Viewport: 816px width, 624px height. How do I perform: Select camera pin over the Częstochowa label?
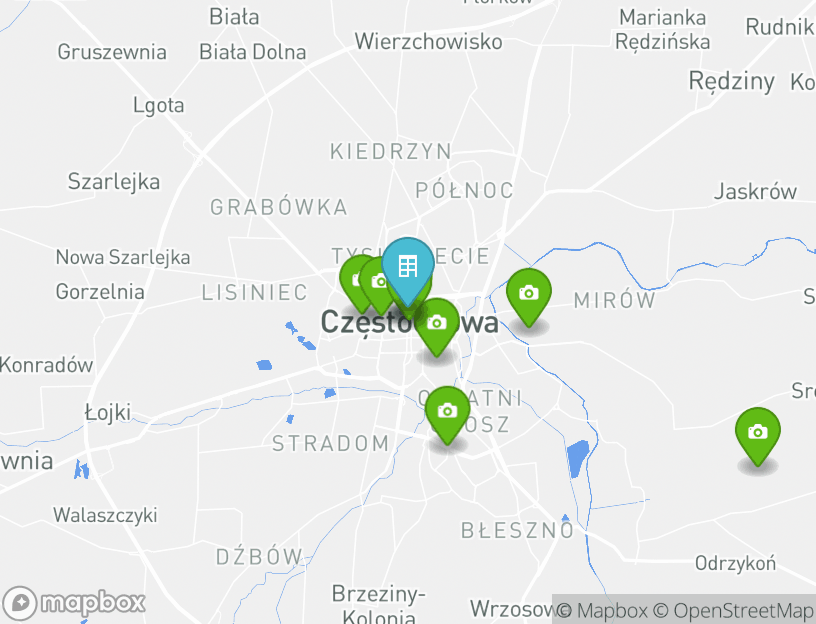point(437,323)
